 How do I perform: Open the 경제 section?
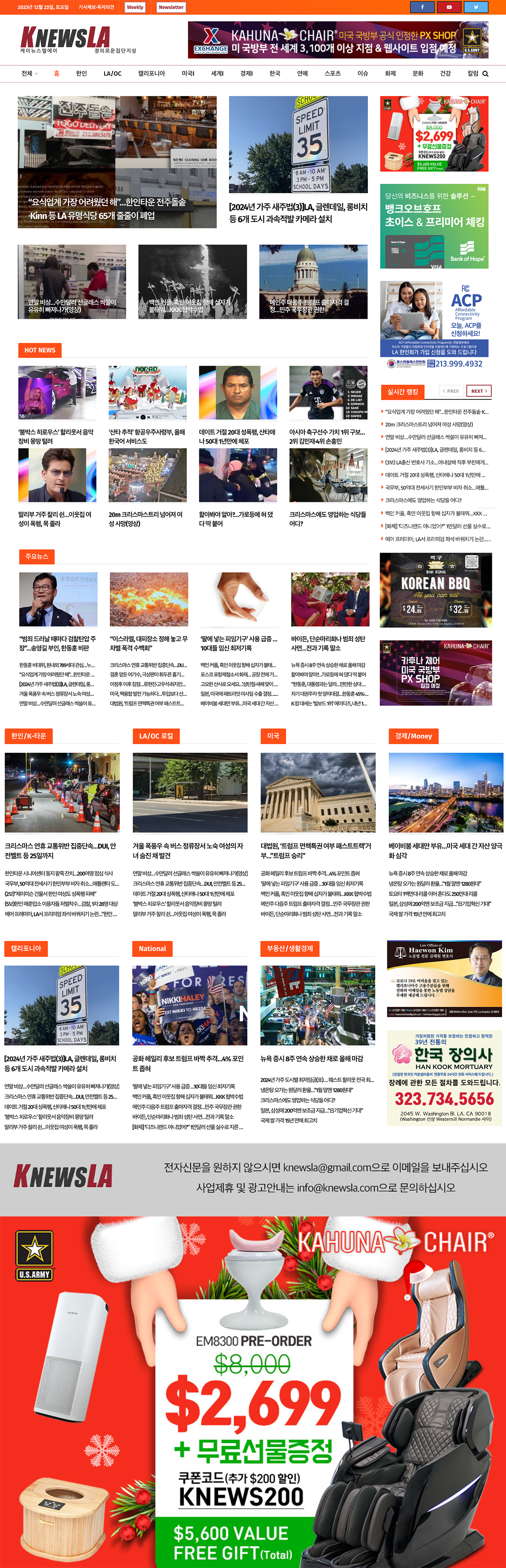pyautogui.click(x=246, y=74)
